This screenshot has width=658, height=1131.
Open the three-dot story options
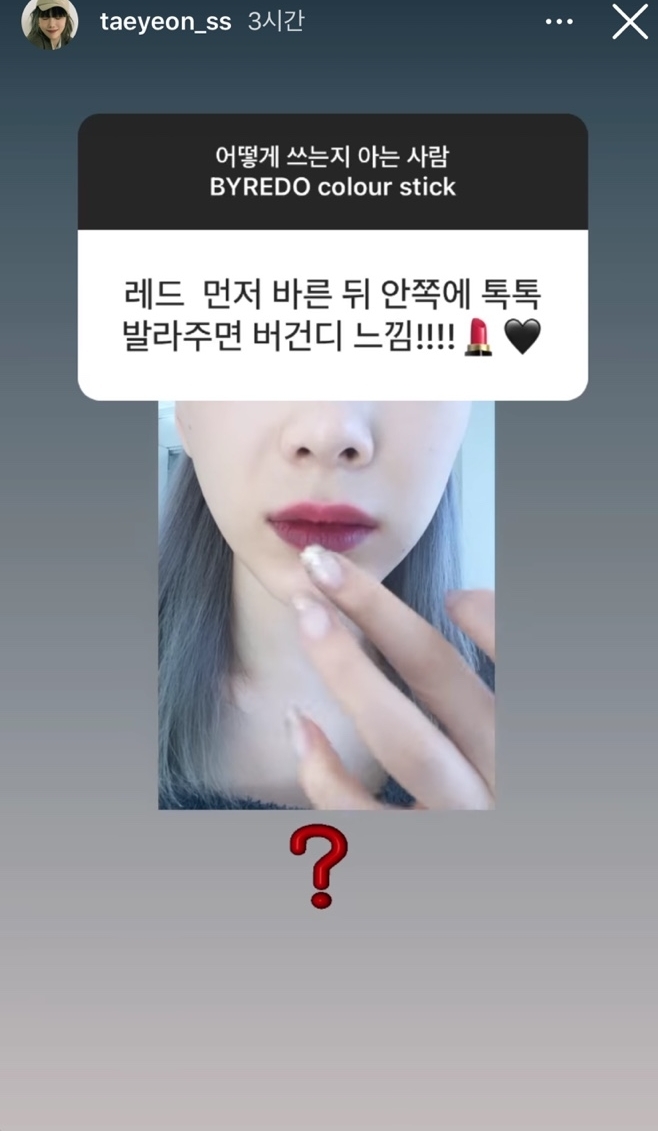click(559, 22)
